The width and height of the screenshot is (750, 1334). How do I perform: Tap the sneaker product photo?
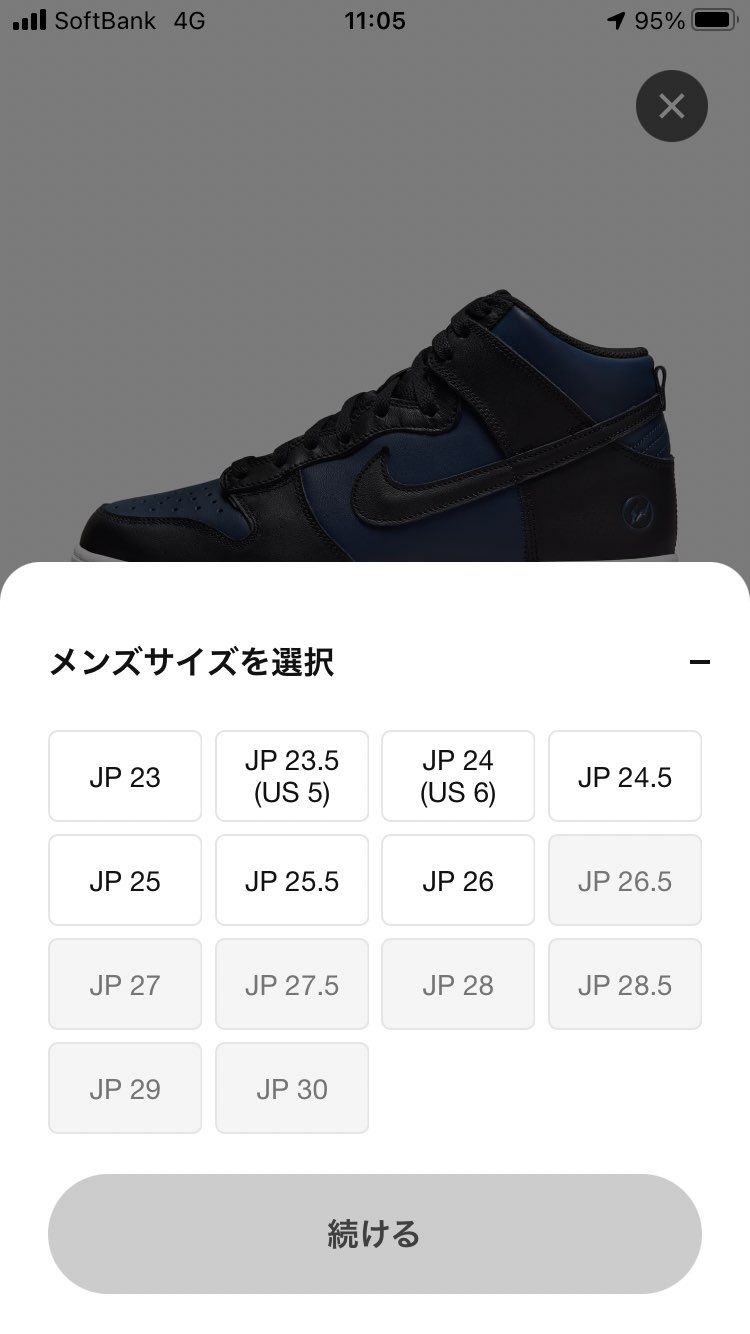(x=375, y=420)
